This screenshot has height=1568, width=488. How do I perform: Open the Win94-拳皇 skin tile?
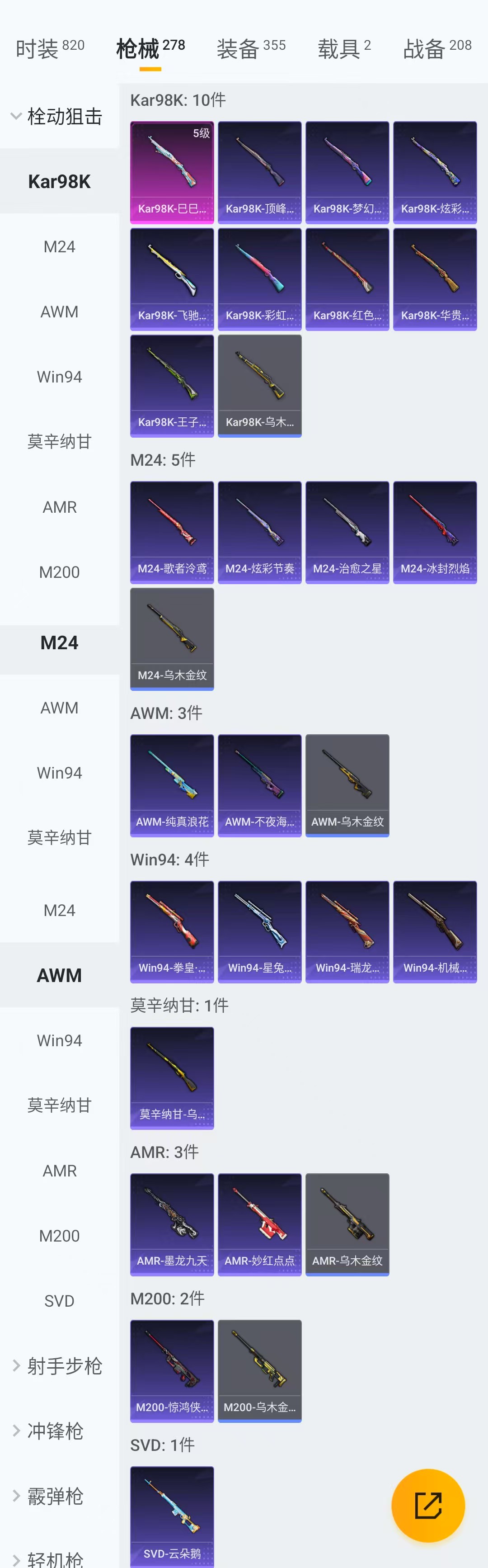(x=172, y=931)
